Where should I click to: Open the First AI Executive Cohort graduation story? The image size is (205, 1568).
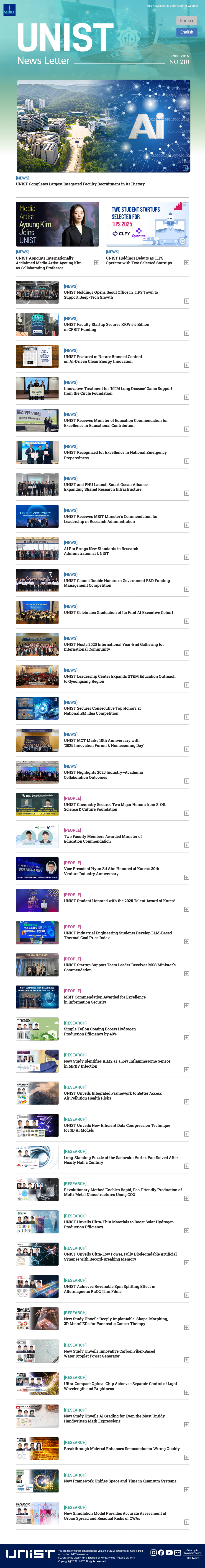click(118, 612)
